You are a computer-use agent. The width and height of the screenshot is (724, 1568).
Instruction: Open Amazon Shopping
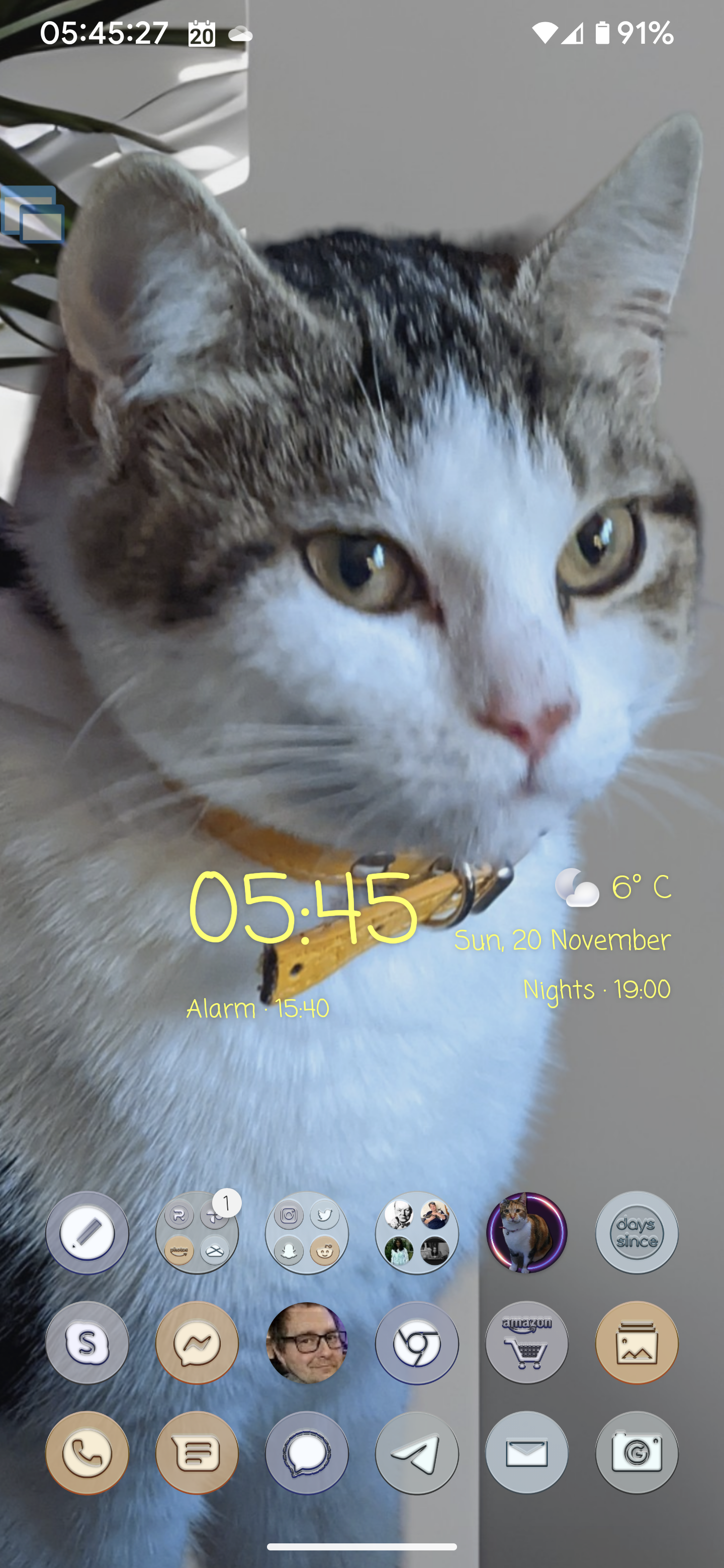tap(527, 1343)
